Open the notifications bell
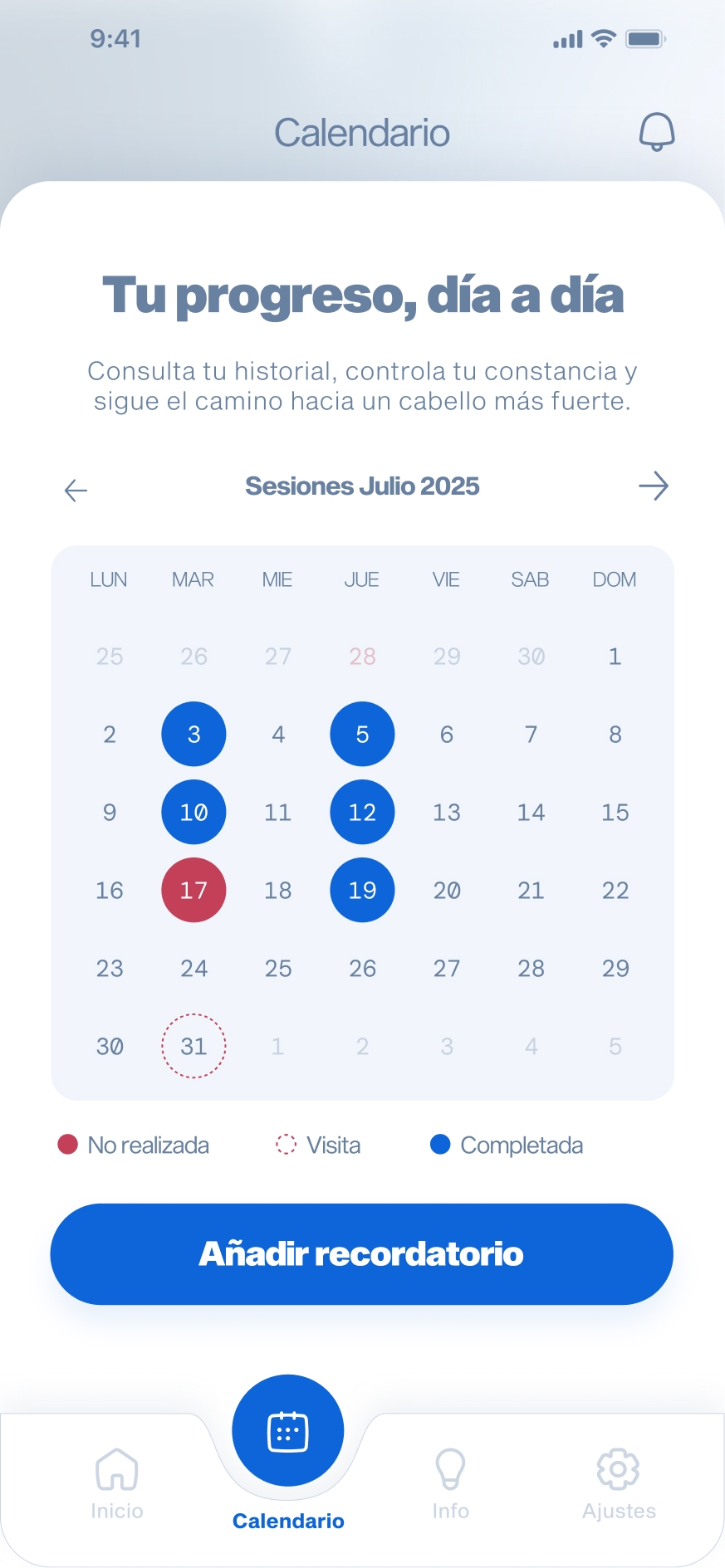 (x=656, y=132)
